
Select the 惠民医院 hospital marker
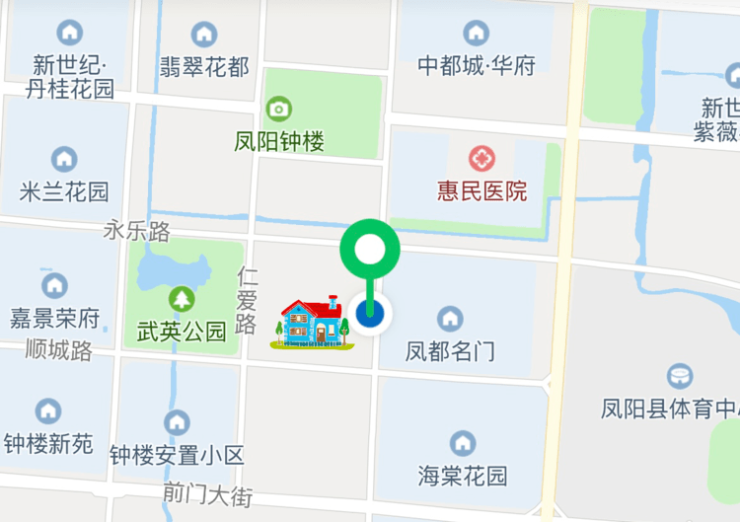(482, 158)
